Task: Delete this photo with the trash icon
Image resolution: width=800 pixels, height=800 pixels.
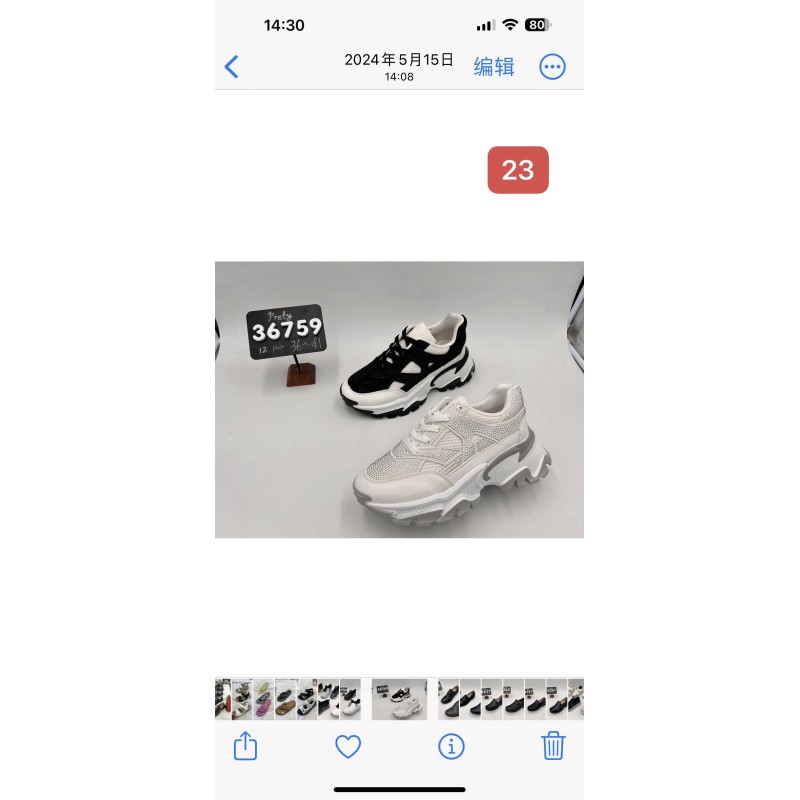Action: (x=553, y=746)
